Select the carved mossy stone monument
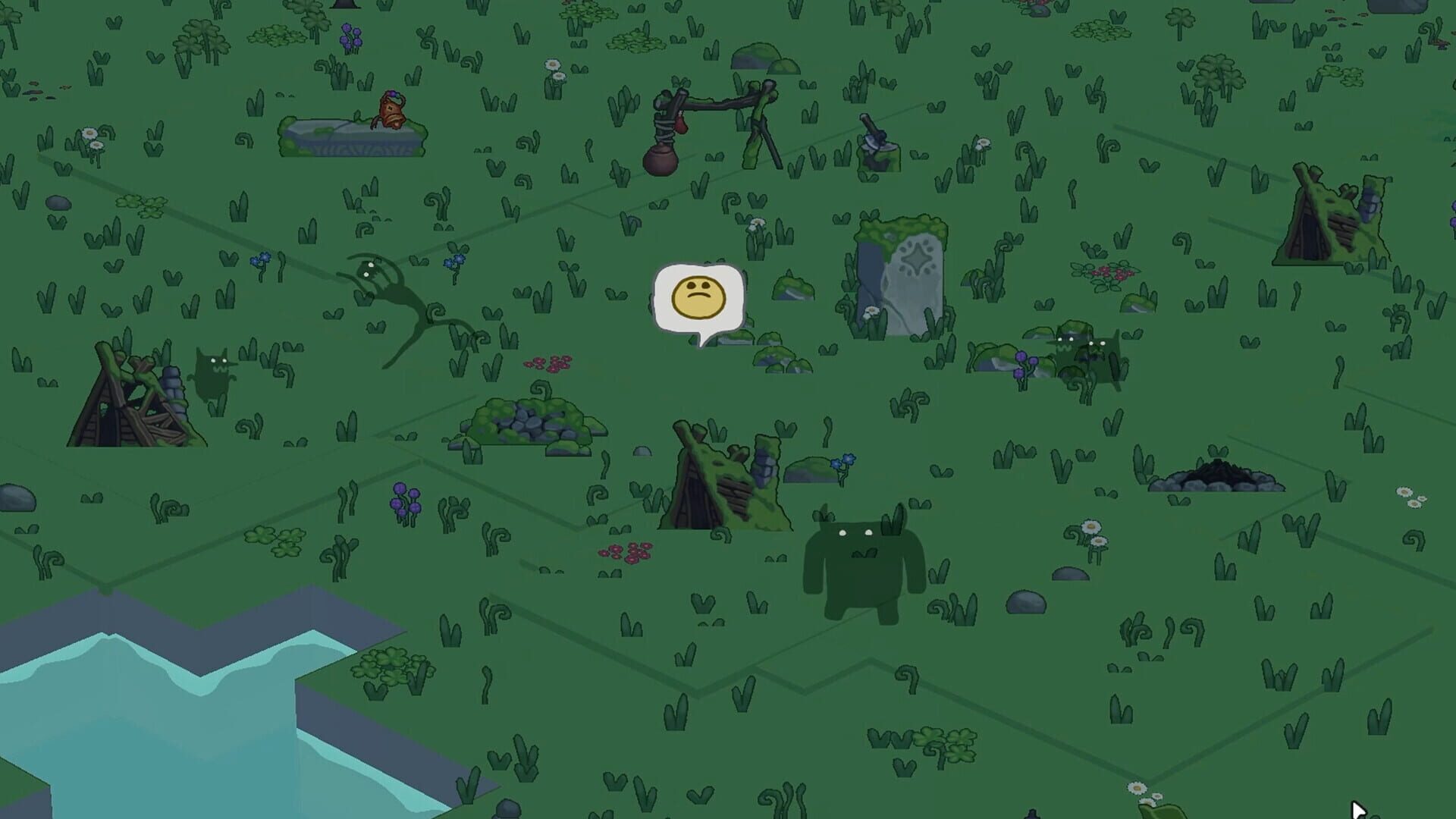The image size is (1456, 819). tap(901, 276)
